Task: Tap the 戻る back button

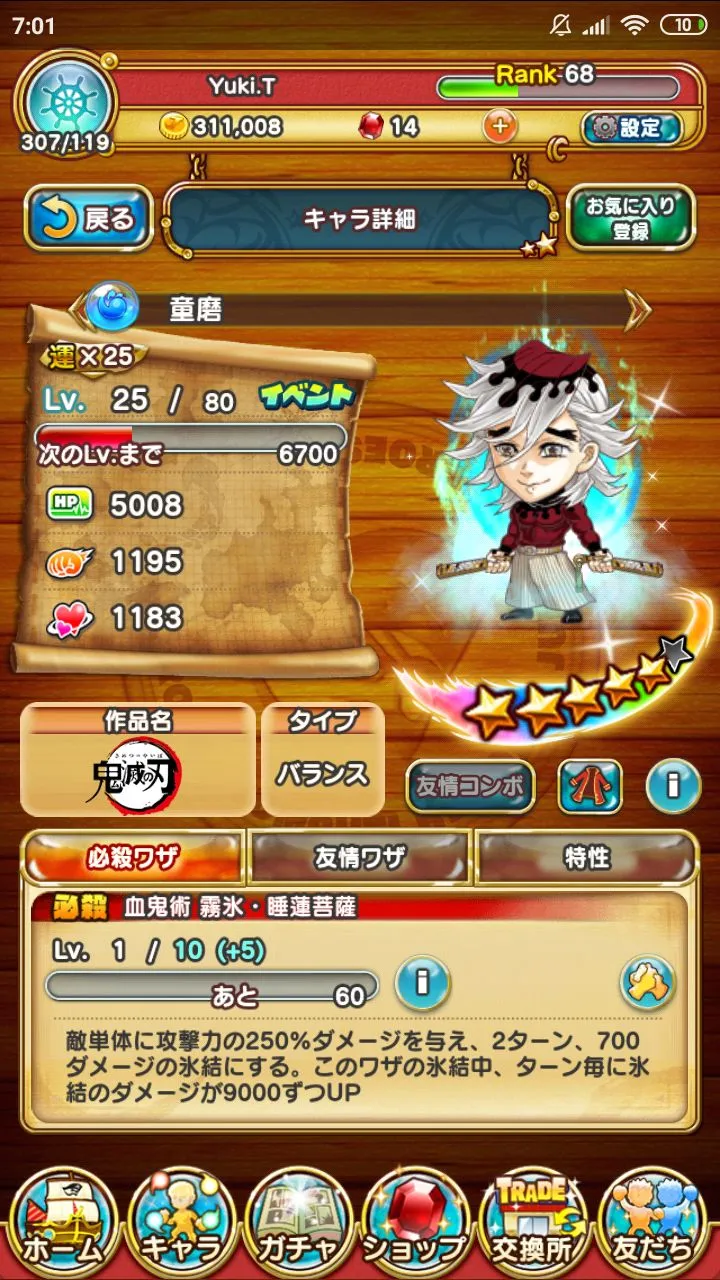Action: point(88,217)
